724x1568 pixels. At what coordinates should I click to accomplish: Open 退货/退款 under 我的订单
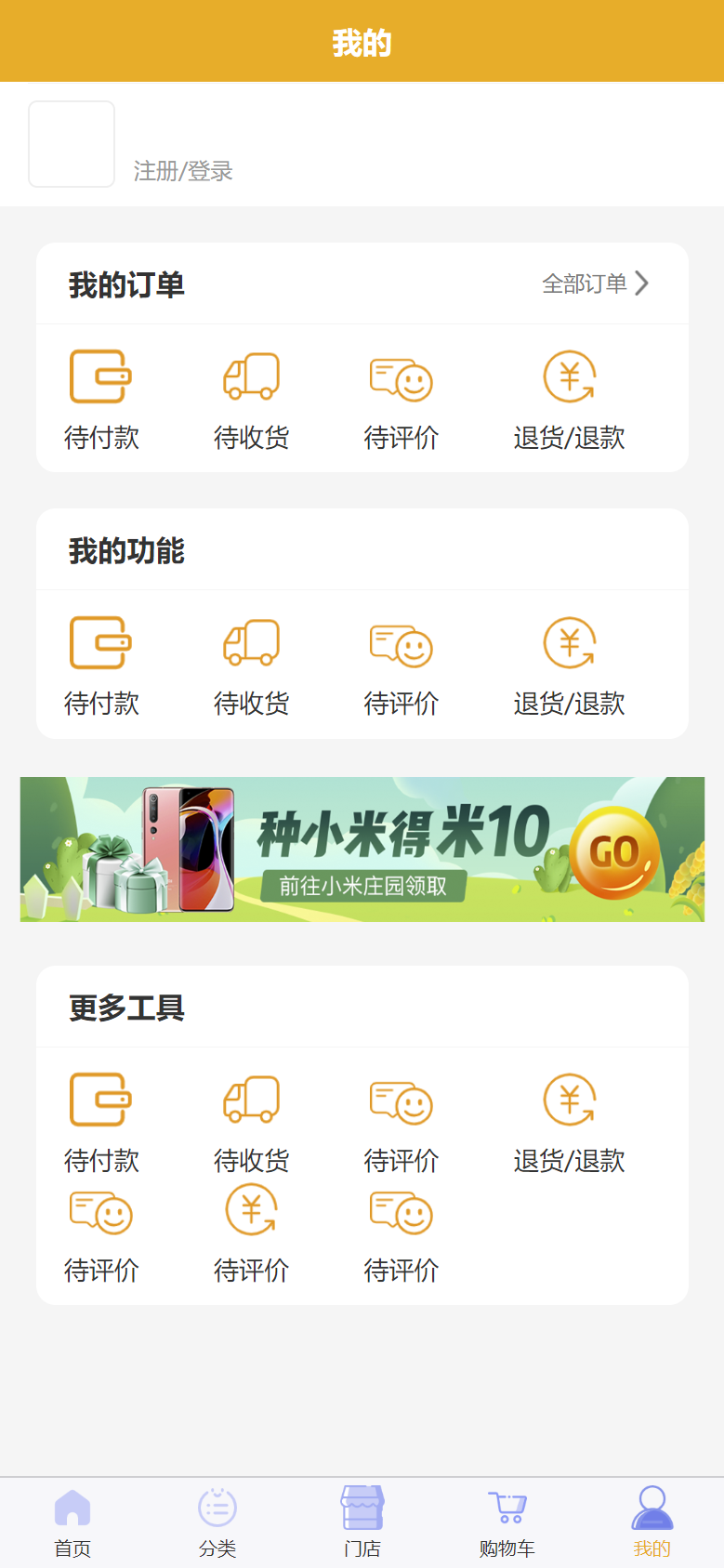point(569,398)
